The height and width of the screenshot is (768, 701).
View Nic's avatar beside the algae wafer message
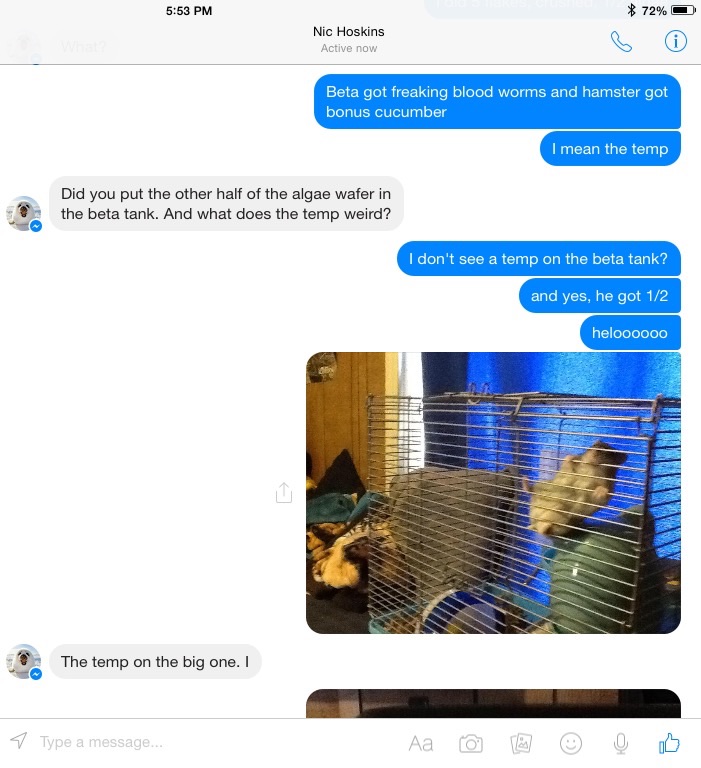click(x=24, y=213)
